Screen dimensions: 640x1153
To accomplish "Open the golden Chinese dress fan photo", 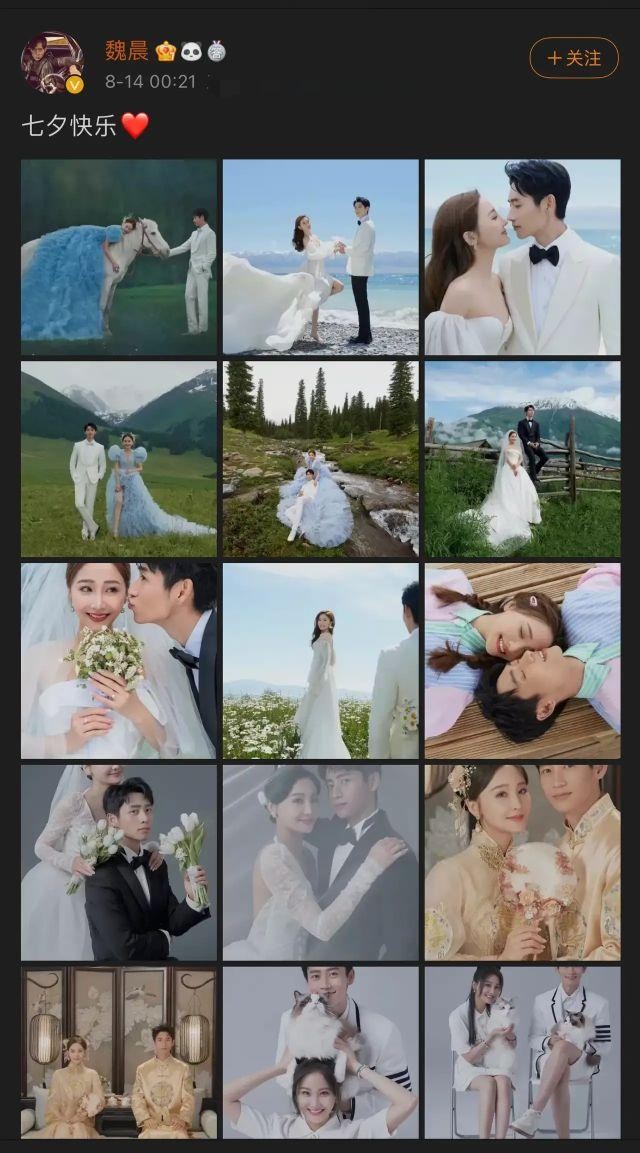I will coord(522,863).
